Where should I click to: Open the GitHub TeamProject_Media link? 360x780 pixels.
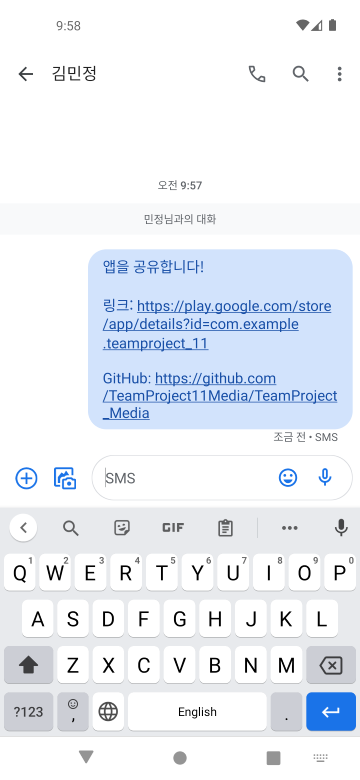coord(220,396)
